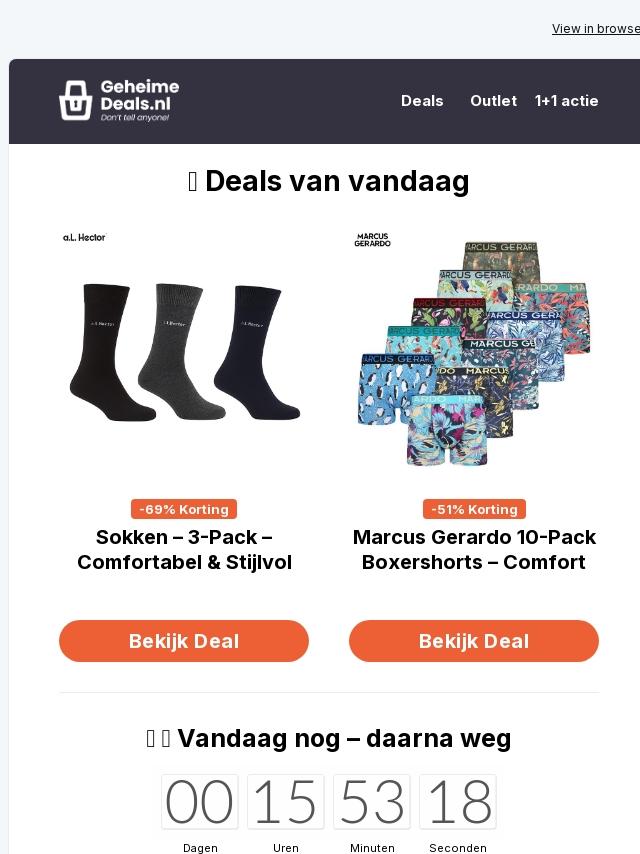Open the Marcus Gerardo boxershorts image
This screenshot has height=854, width=640.
474,352
